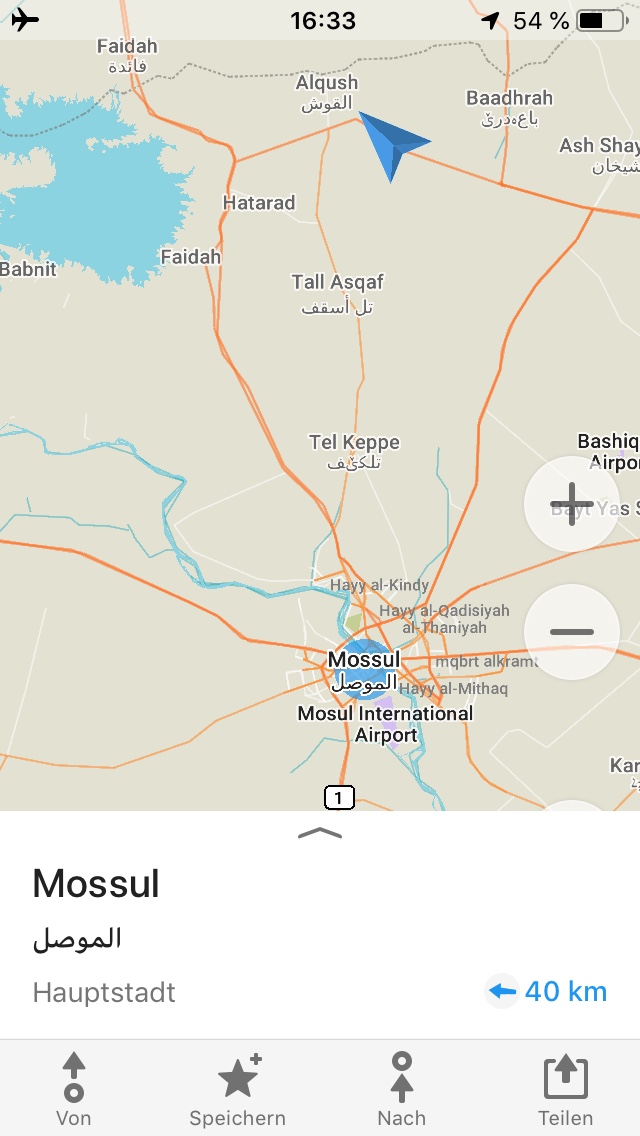Set Mossul as route start with Von
The height and width of the screenshot is (1136, 640).
(x=74, y=1088)
